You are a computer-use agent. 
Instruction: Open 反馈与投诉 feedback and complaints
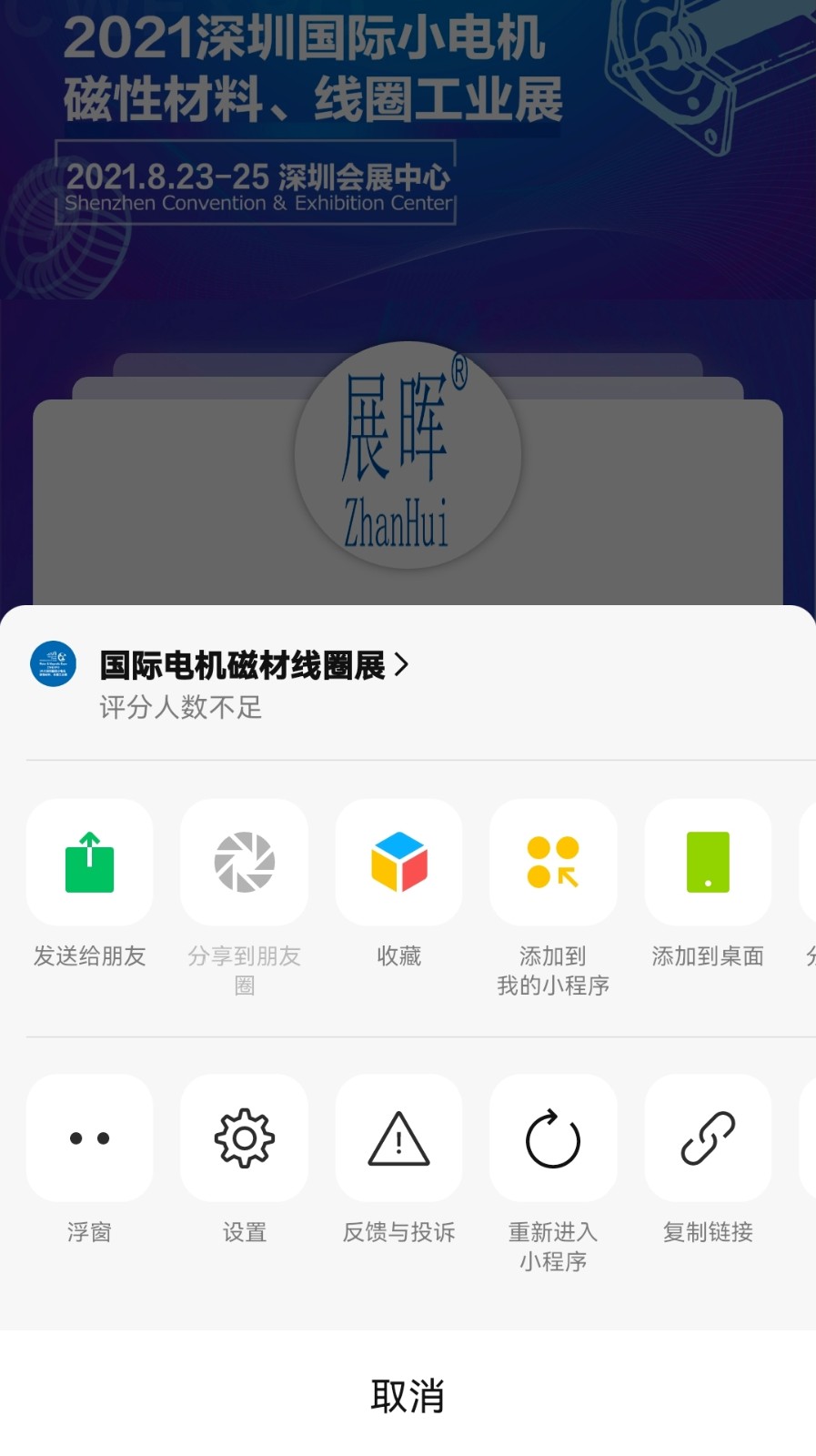pos(398,1137)
